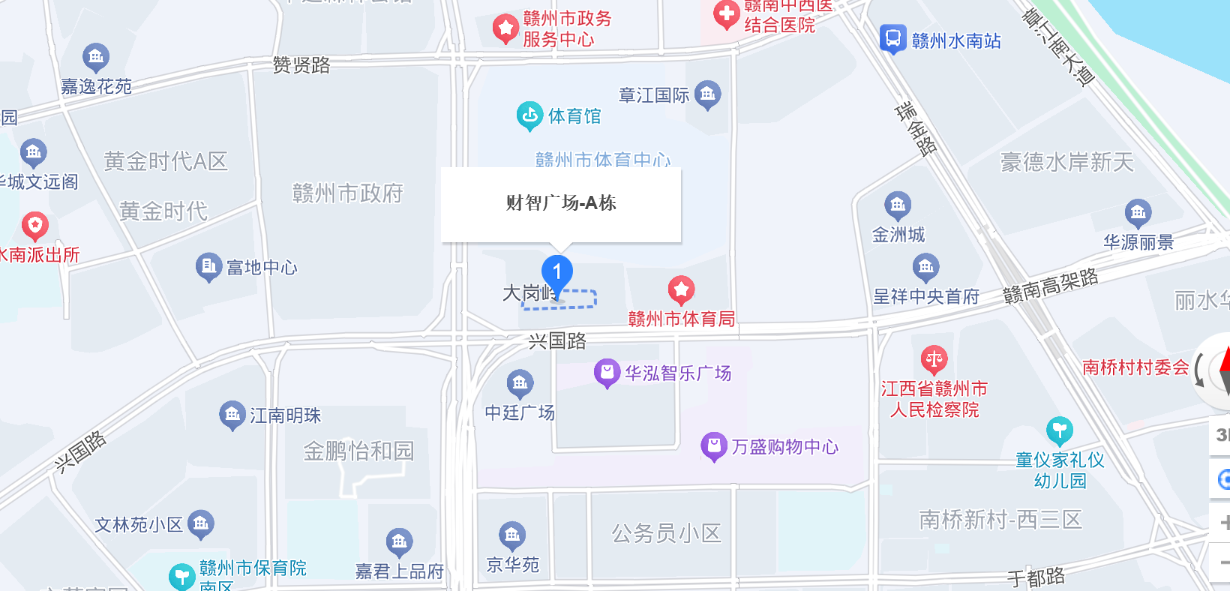Tap the 江西省赣州市人民检察院 marker

click(x=934, y=360)
